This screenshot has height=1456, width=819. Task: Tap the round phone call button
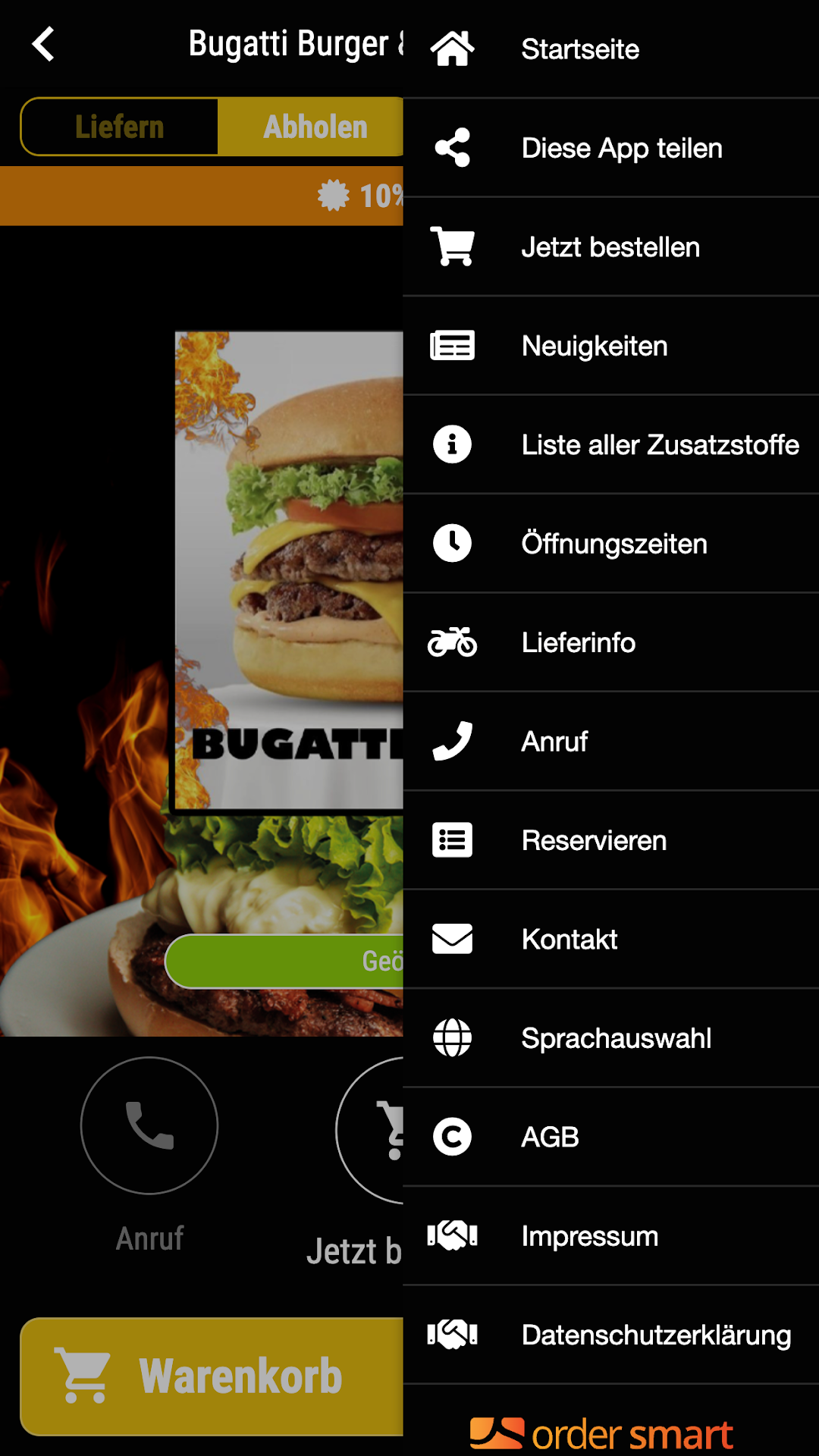point(149,1125)
